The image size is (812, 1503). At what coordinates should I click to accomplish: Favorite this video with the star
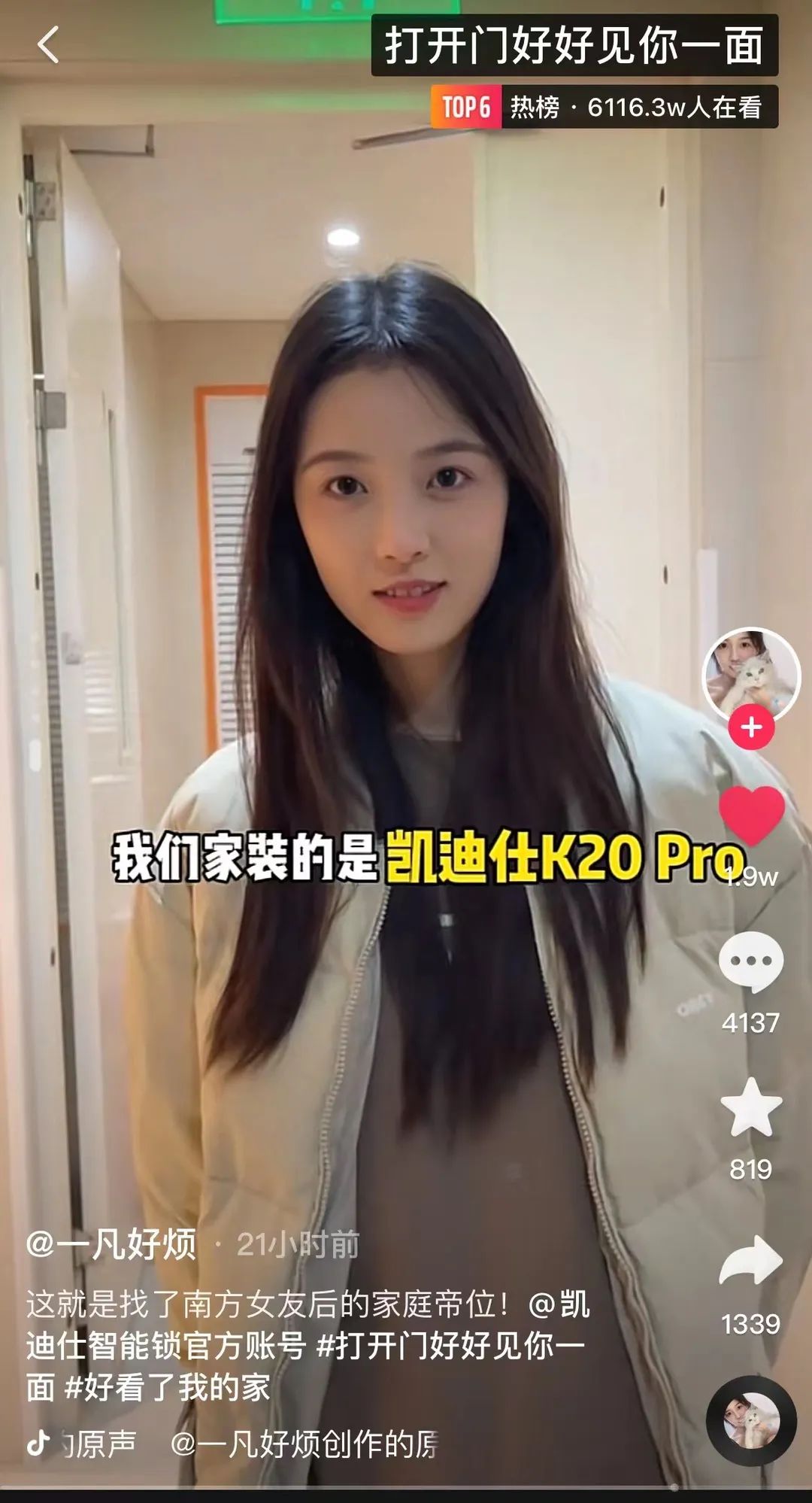coord(751,1107)
